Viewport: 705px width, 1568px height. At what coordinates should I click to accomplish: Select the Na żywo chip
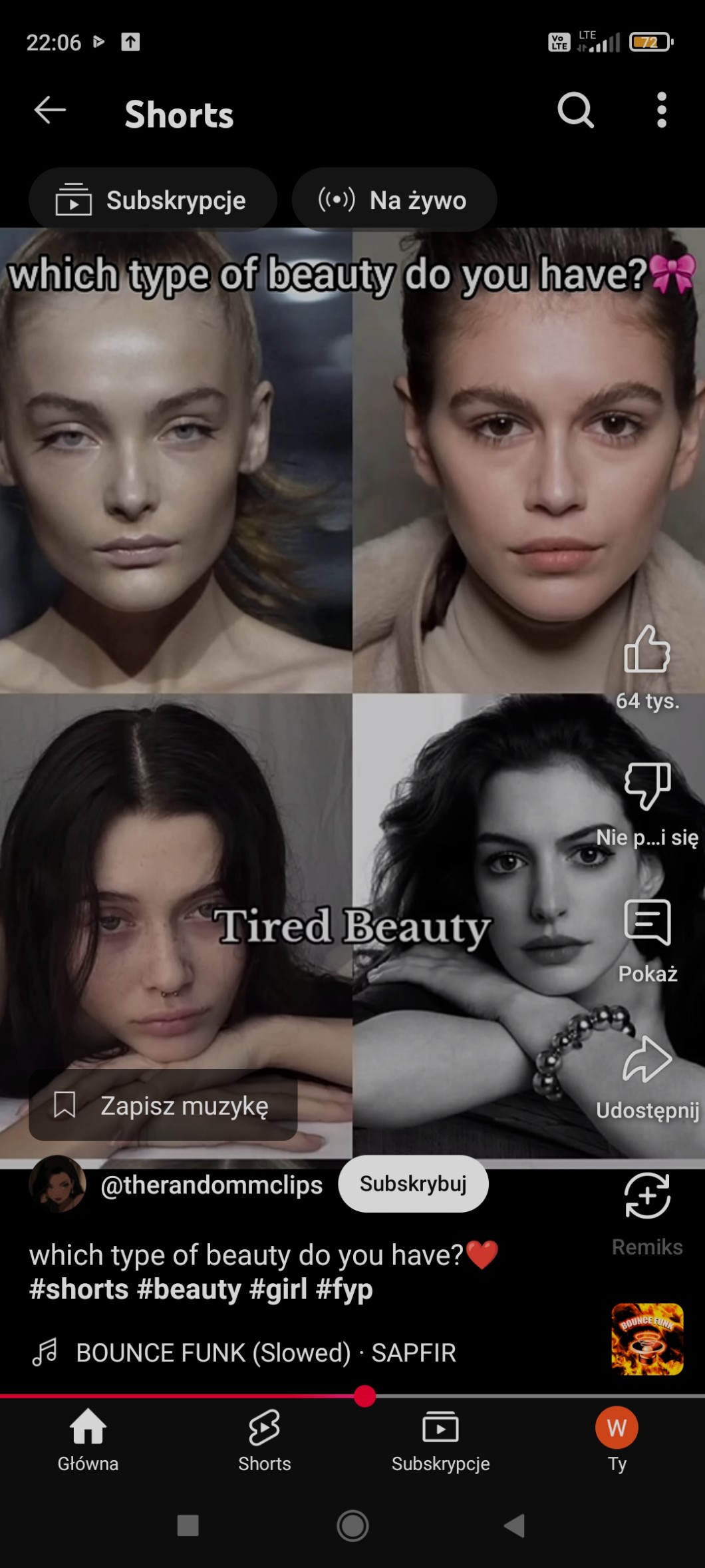click(x=394, y=200)
